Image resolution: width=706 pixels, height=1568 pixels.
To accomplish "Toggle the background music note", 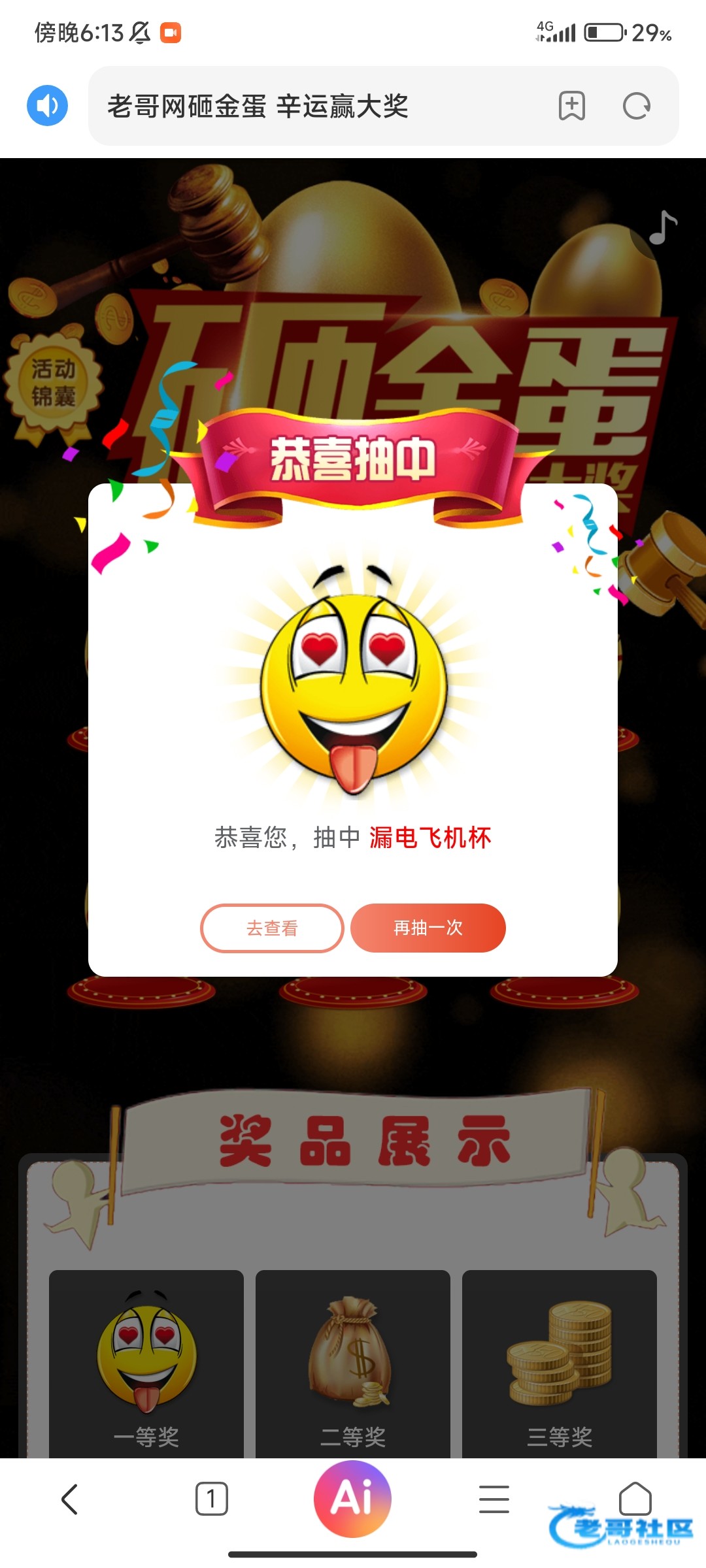I will point(662,228).
